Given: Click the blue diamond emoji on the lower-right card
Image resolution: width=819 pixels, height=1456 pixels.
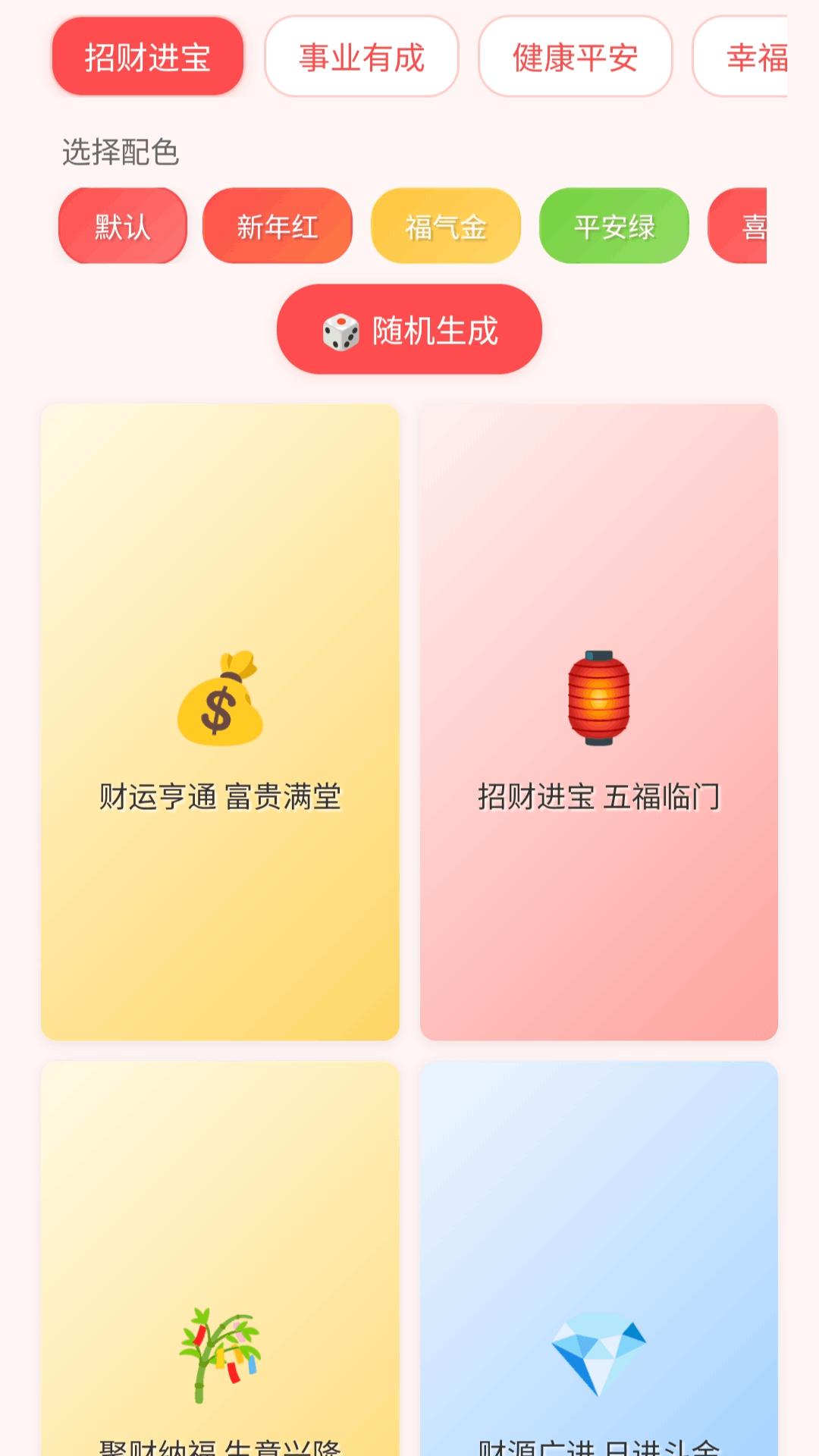Looking at the screenshot, I should pyautogui.click(x=599, y=1350).
